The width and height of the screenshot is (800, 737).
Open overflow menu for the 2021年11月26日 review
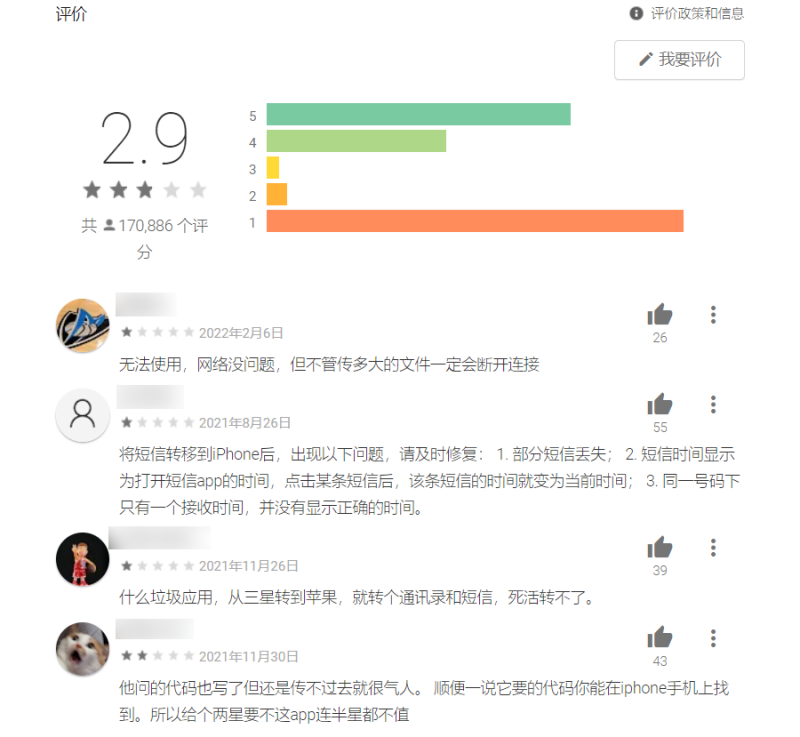click(713, 547)
